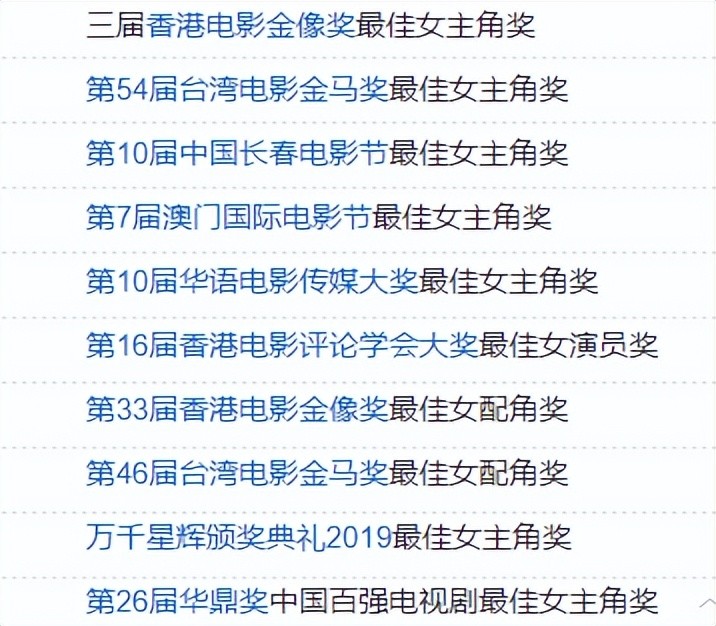Open the 第33届香港电影金像奖 link

(x=237, y=408)
